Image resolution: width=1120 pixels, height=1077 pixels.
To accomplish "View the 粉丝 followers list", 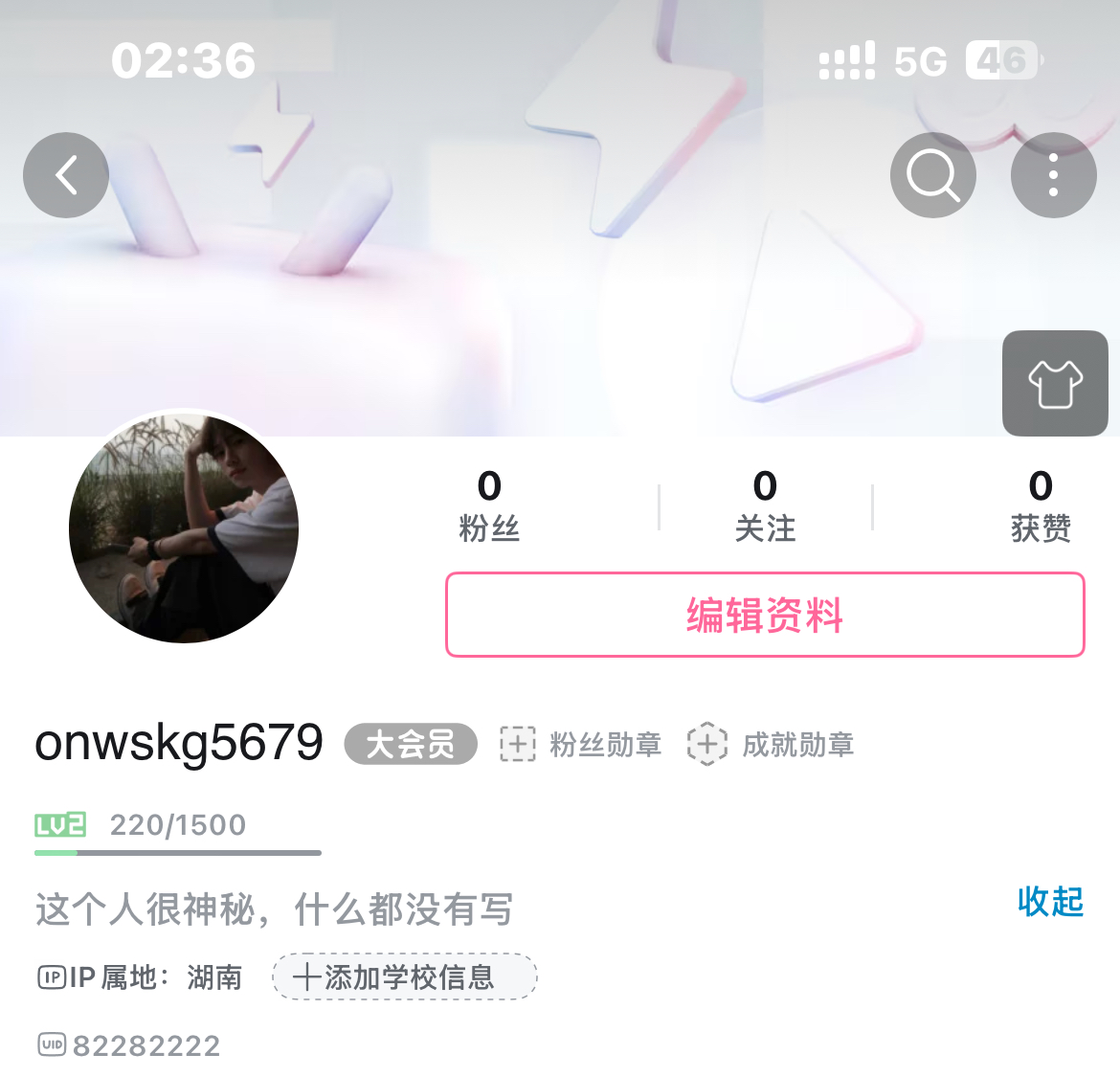I will (x=489, y=505).
